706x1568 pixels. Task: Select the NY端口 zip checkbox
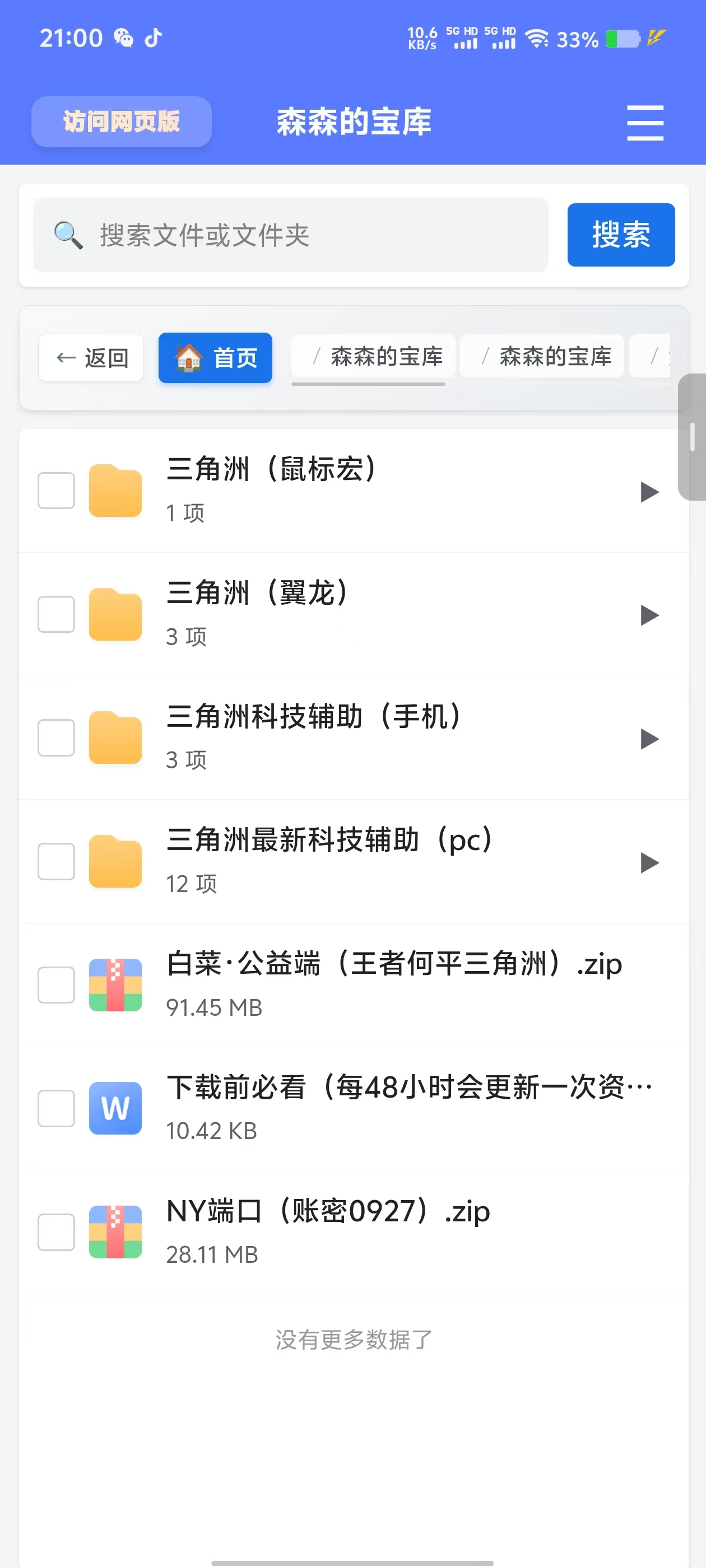[56, 1232]
